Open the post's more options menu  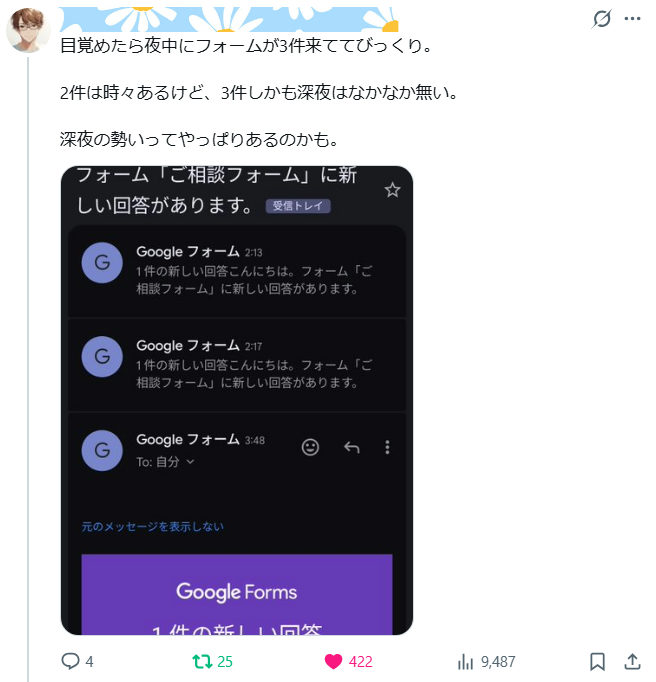tap(632, 19)
